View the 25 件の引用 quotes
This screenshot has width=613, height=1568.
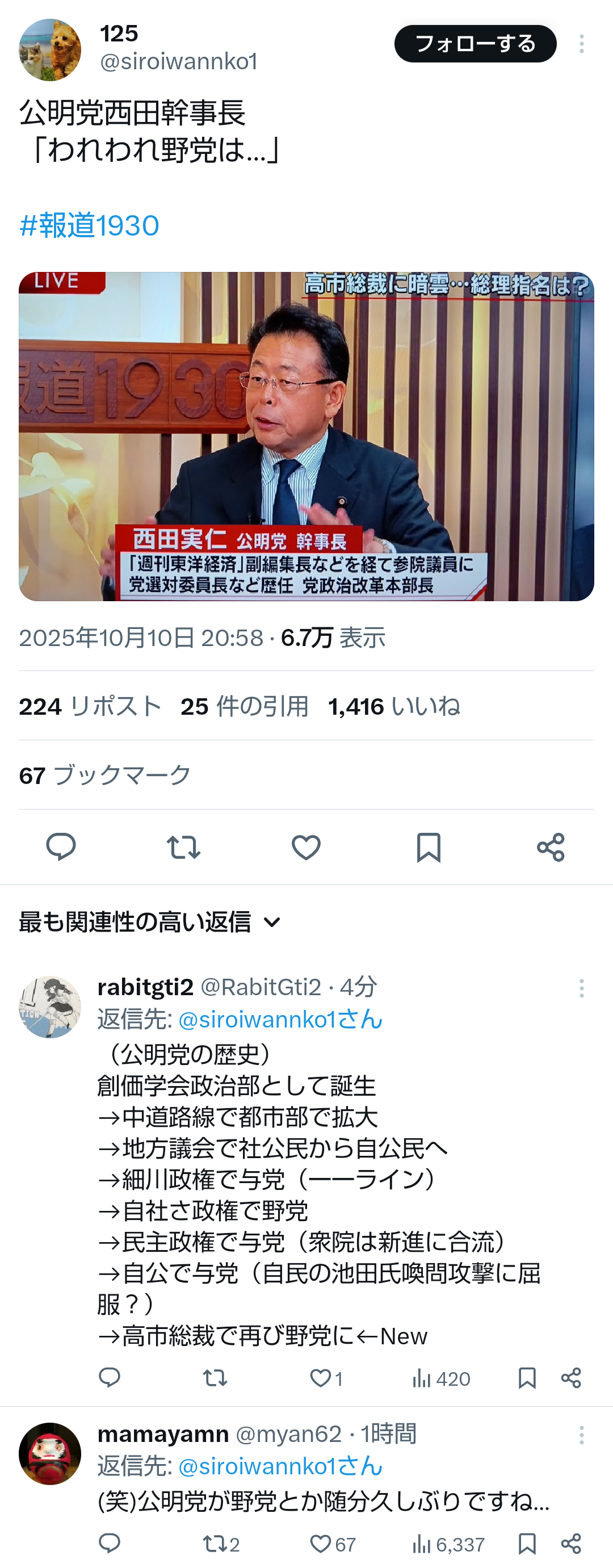coord(244,707)
